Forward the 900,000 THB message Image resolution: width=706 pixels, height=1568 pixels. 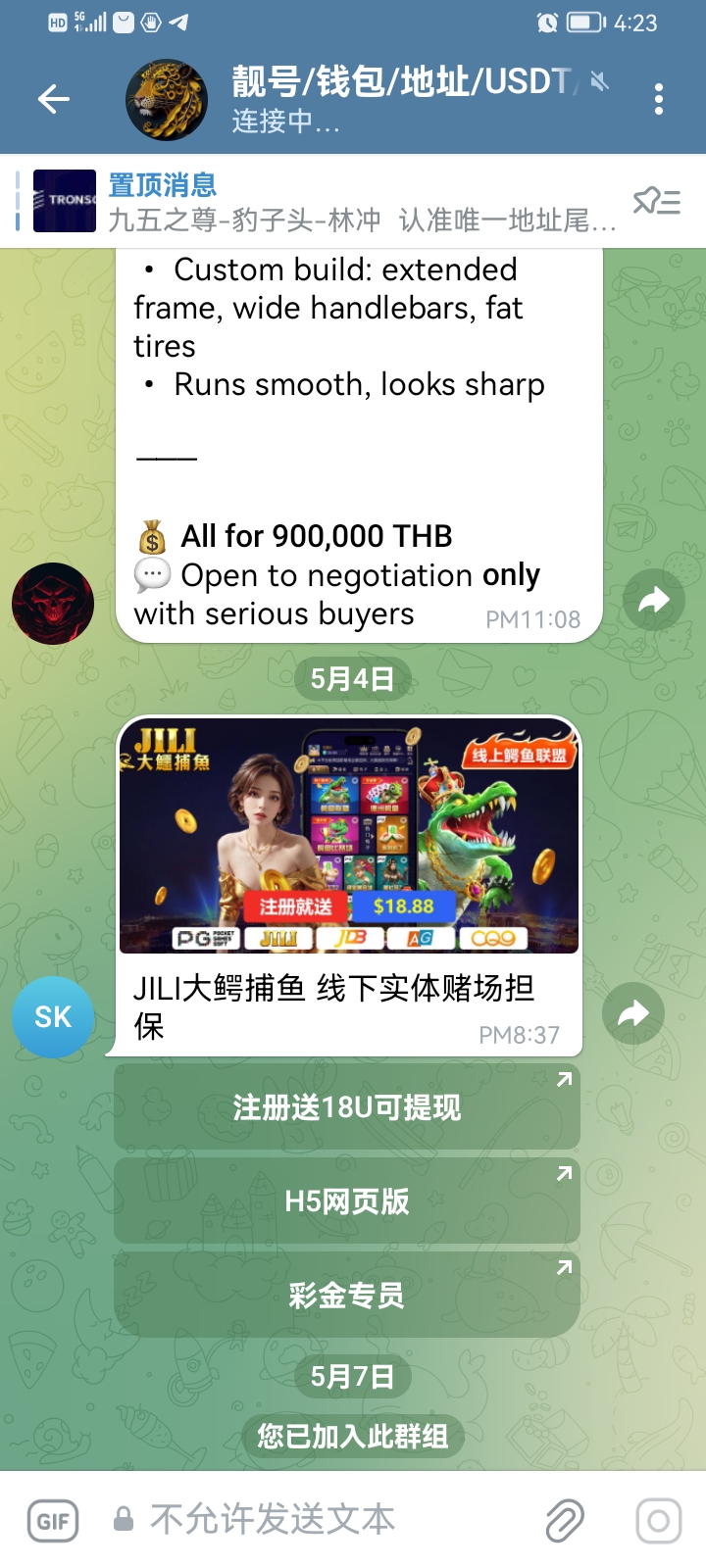pos(654,600)
